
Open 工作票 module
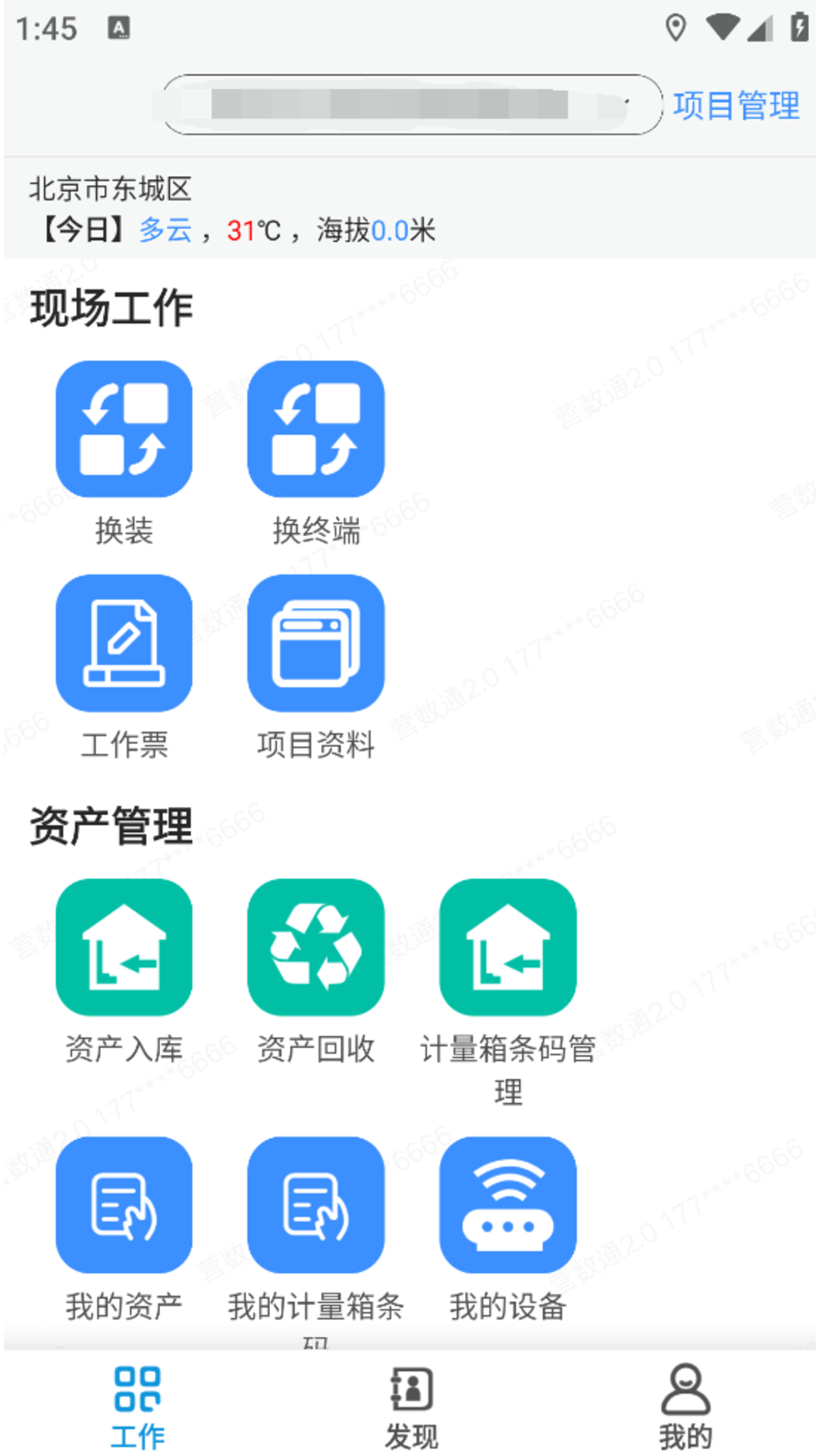124,643
